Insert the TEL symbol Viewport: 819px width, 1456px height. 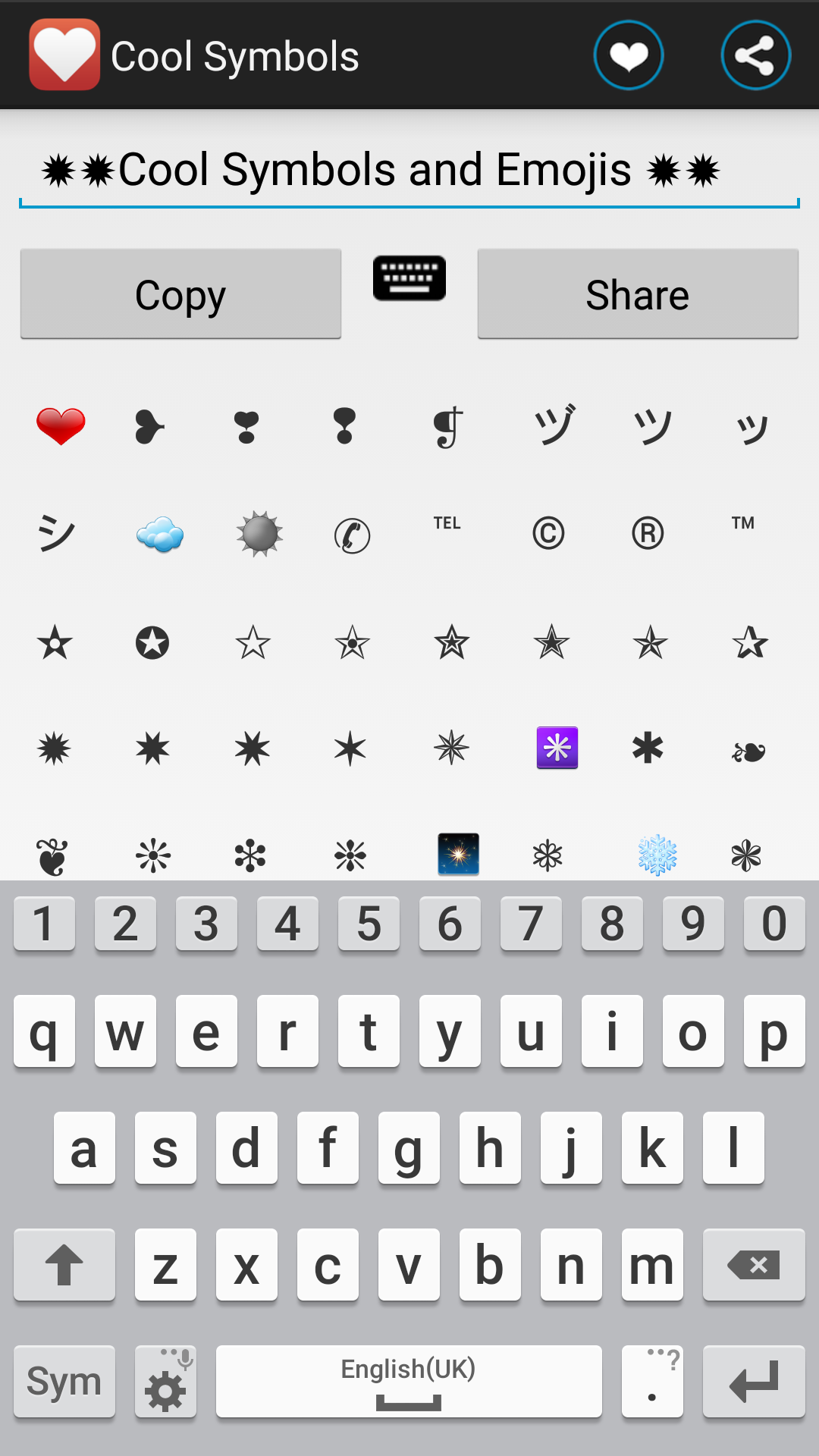coord(447,523)
